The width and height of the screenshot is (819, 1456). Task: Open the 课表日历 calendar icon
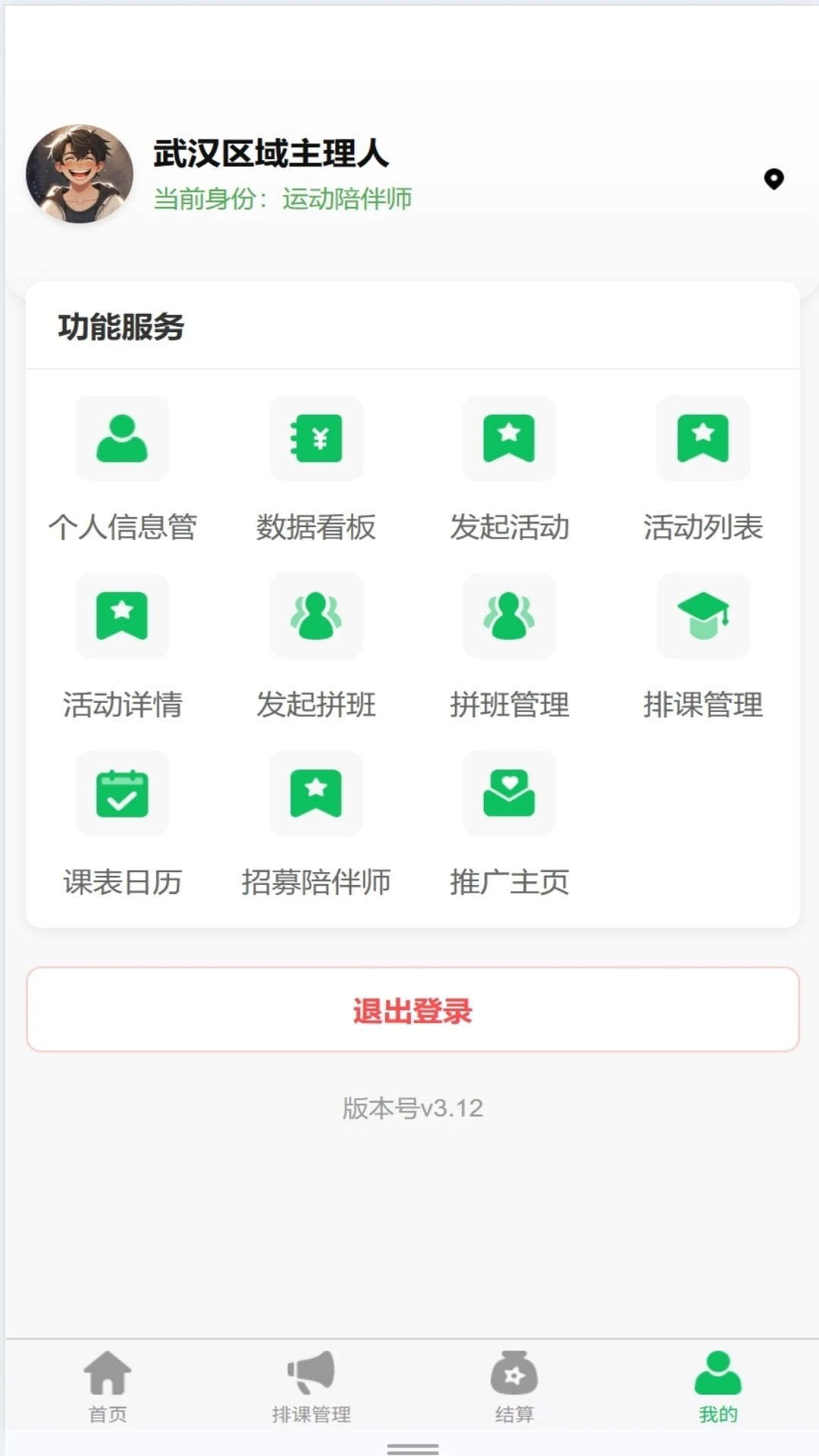coord(122,793)
